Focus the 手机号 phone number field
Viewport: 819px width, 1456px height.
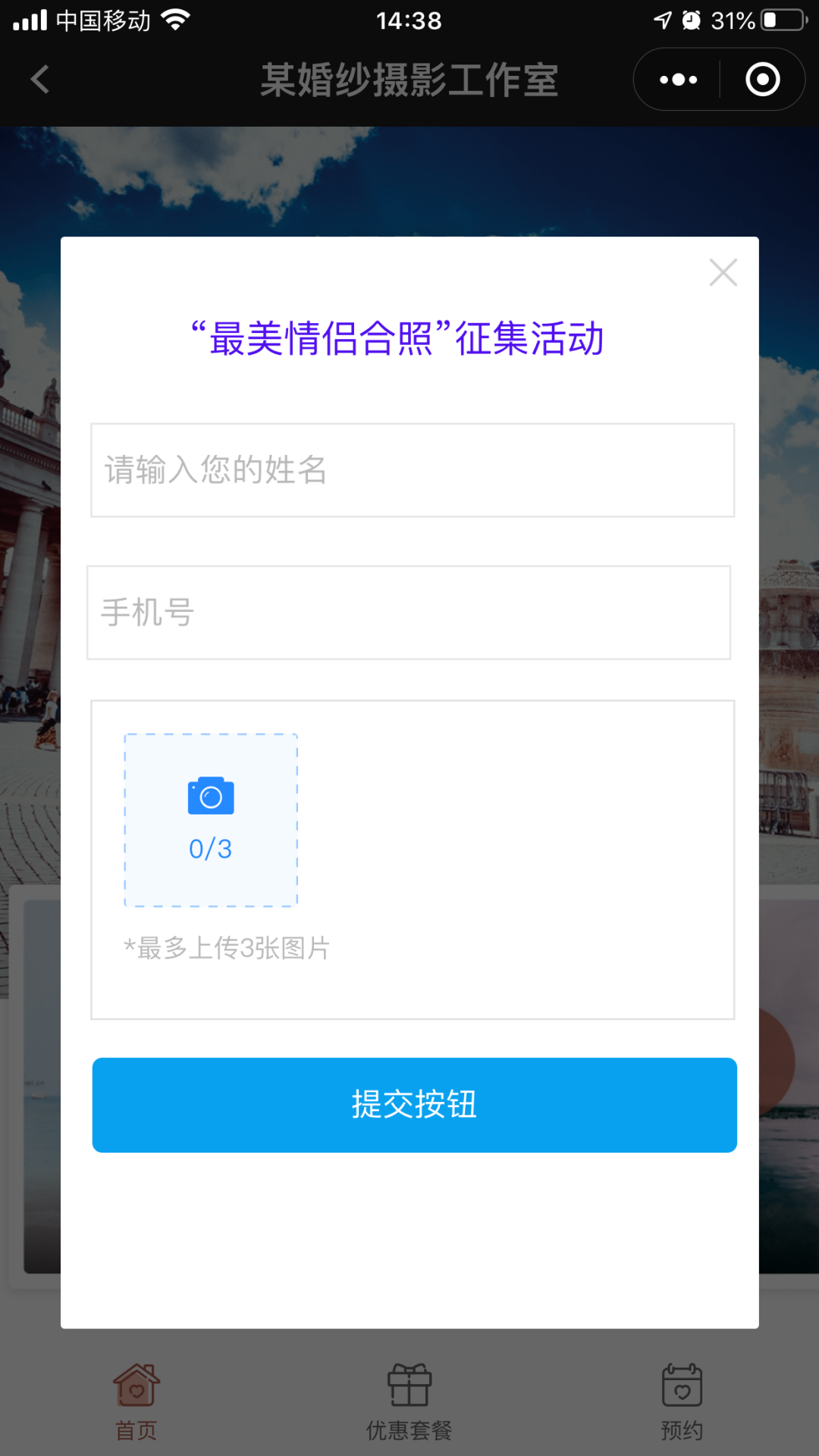coord(409,613)
